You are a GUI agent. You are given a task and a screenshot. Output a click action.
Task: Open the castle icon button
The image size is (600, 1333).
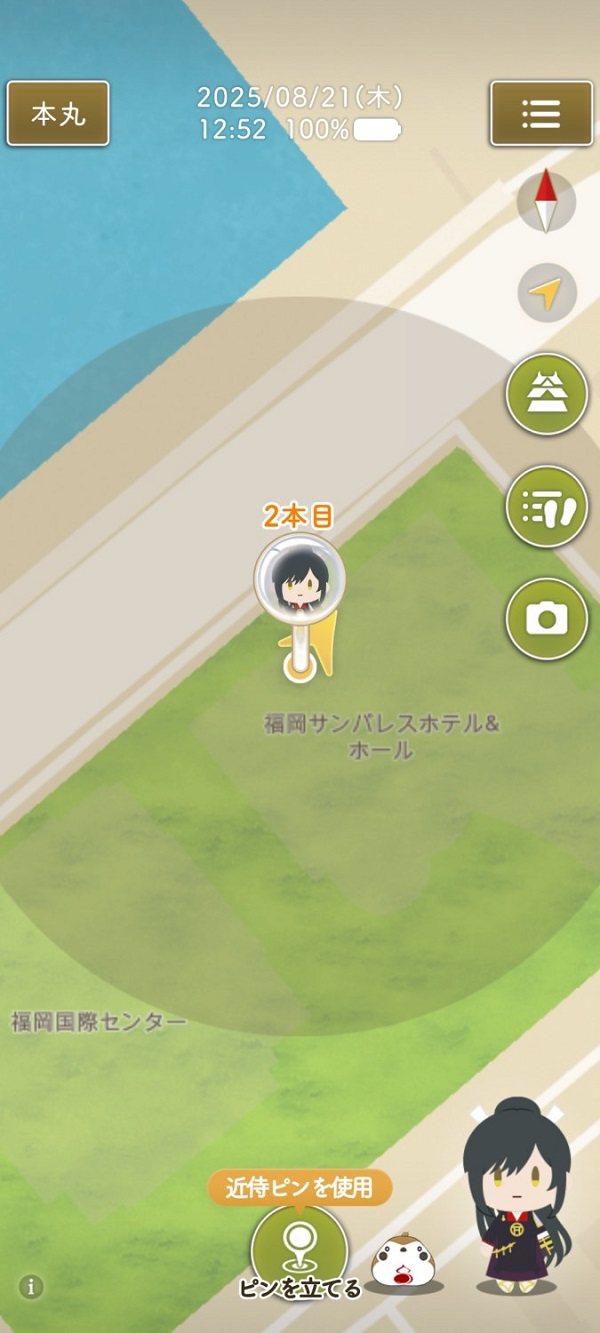[x=546, y=394]
